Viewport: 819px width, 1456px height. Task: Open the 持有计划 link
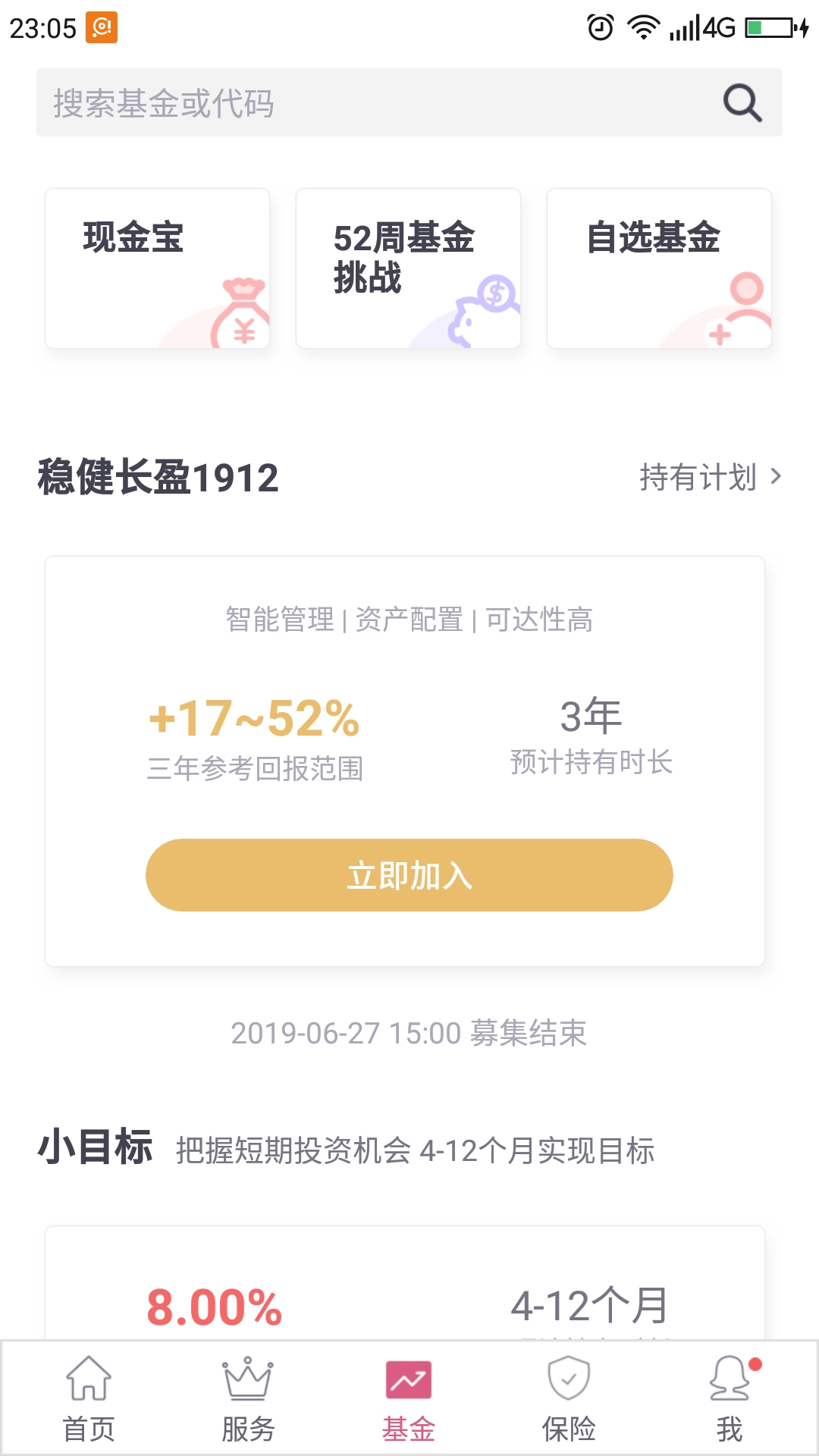point(711,477)
